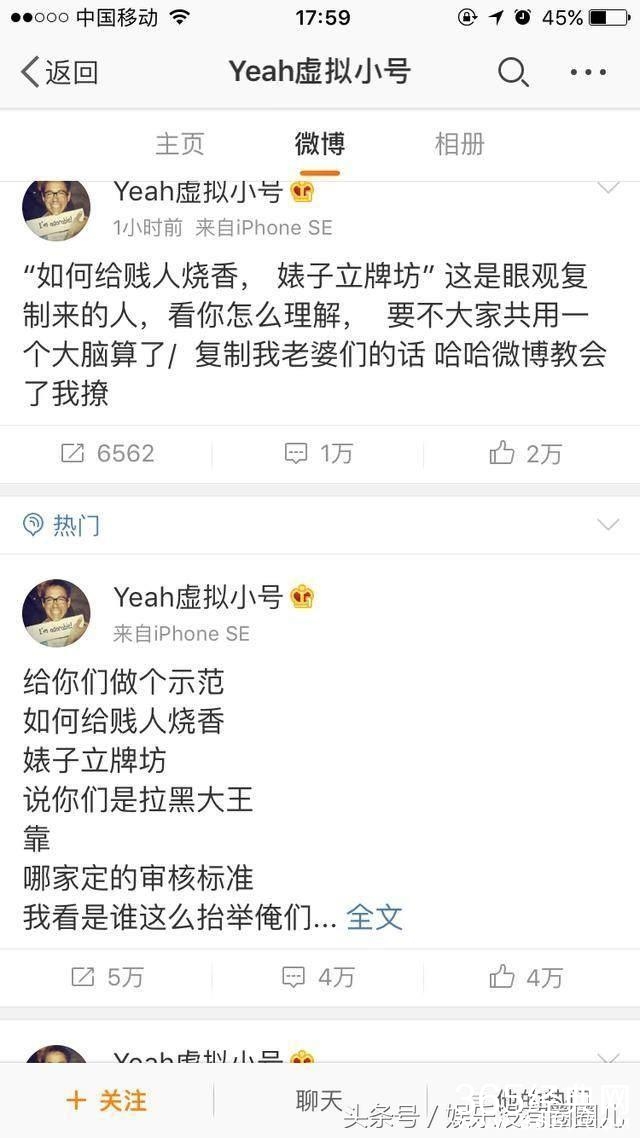640x1138 pixels.
Task: Tap 全文 to read the full post
Action: 374,917
